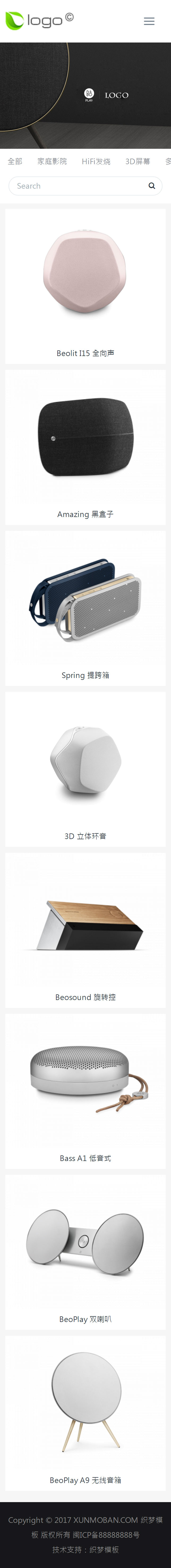Open the hamburger menu

pos(149,21)
